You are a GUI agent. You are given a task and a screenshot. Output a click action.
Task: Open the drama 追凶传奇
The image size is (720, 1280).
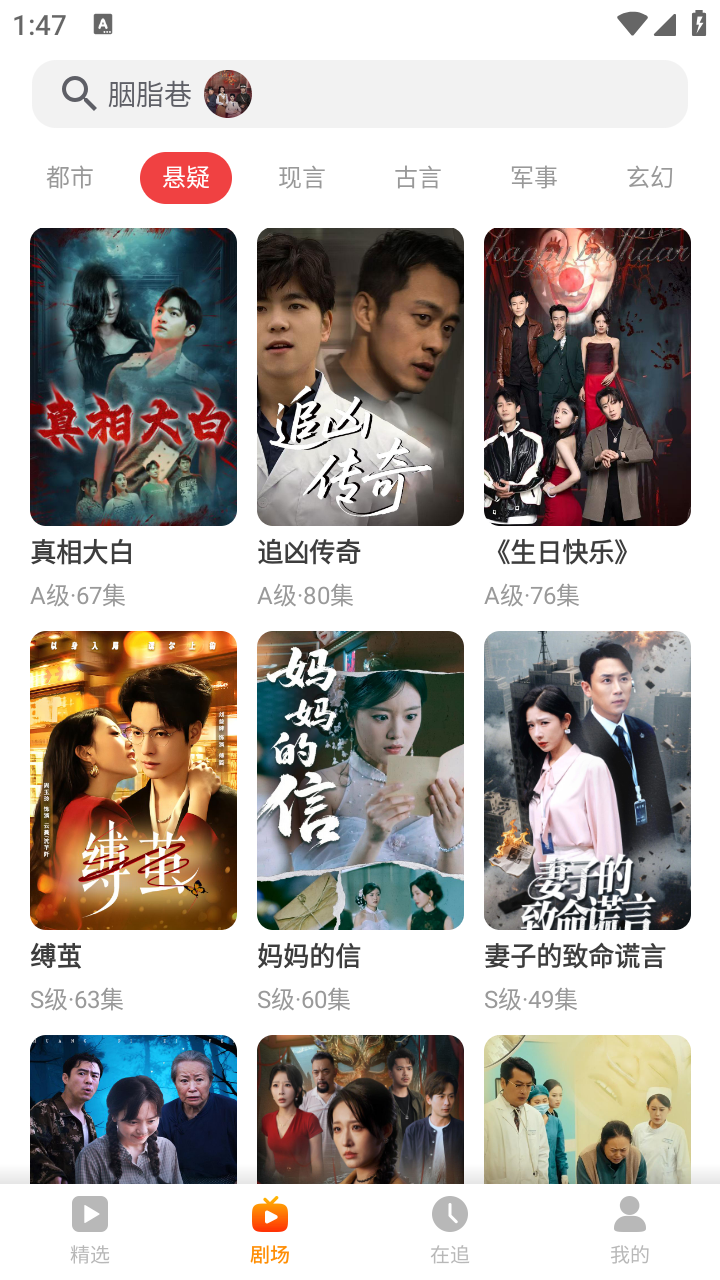pos(360,376)
